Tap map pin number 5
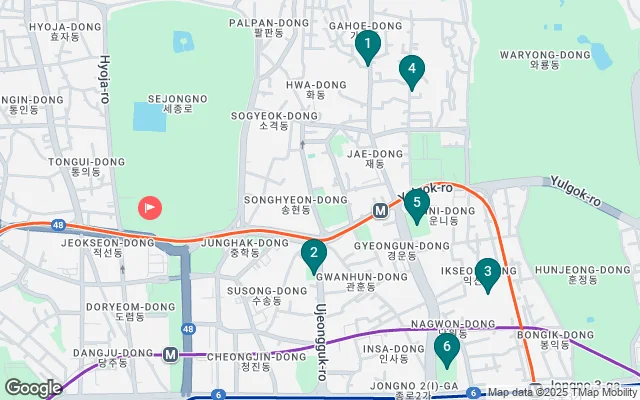 (x=418, y=203)
